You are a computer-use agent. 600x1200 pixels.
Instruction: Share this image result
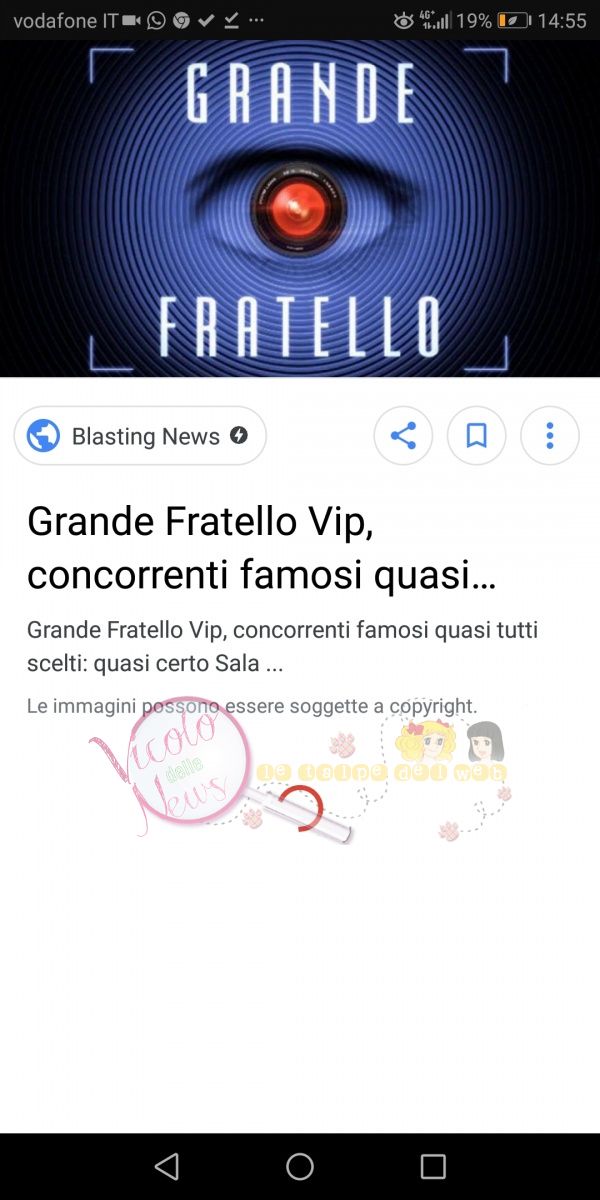tap(403, 436)
